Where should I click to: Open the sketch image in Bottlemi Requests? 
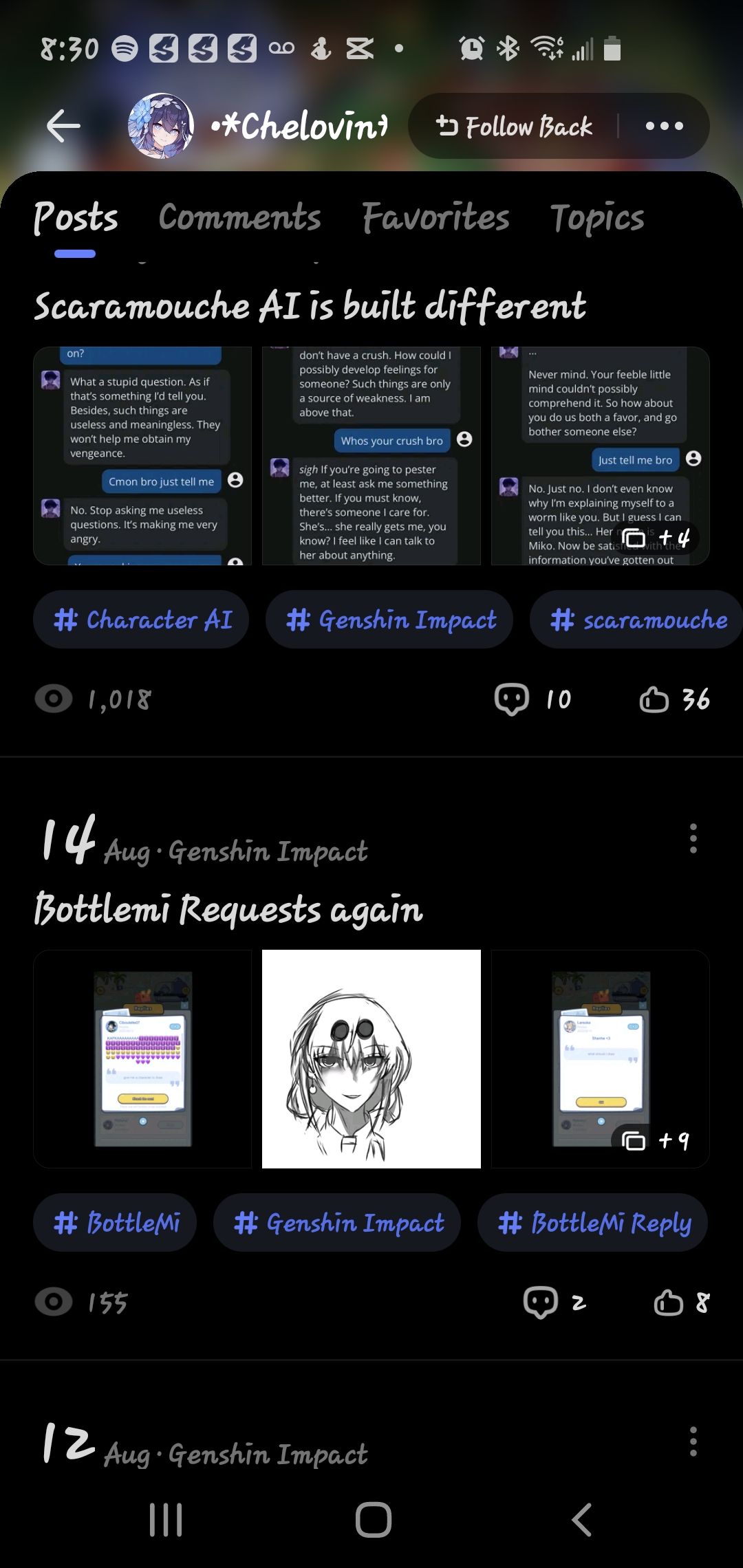371,1059
